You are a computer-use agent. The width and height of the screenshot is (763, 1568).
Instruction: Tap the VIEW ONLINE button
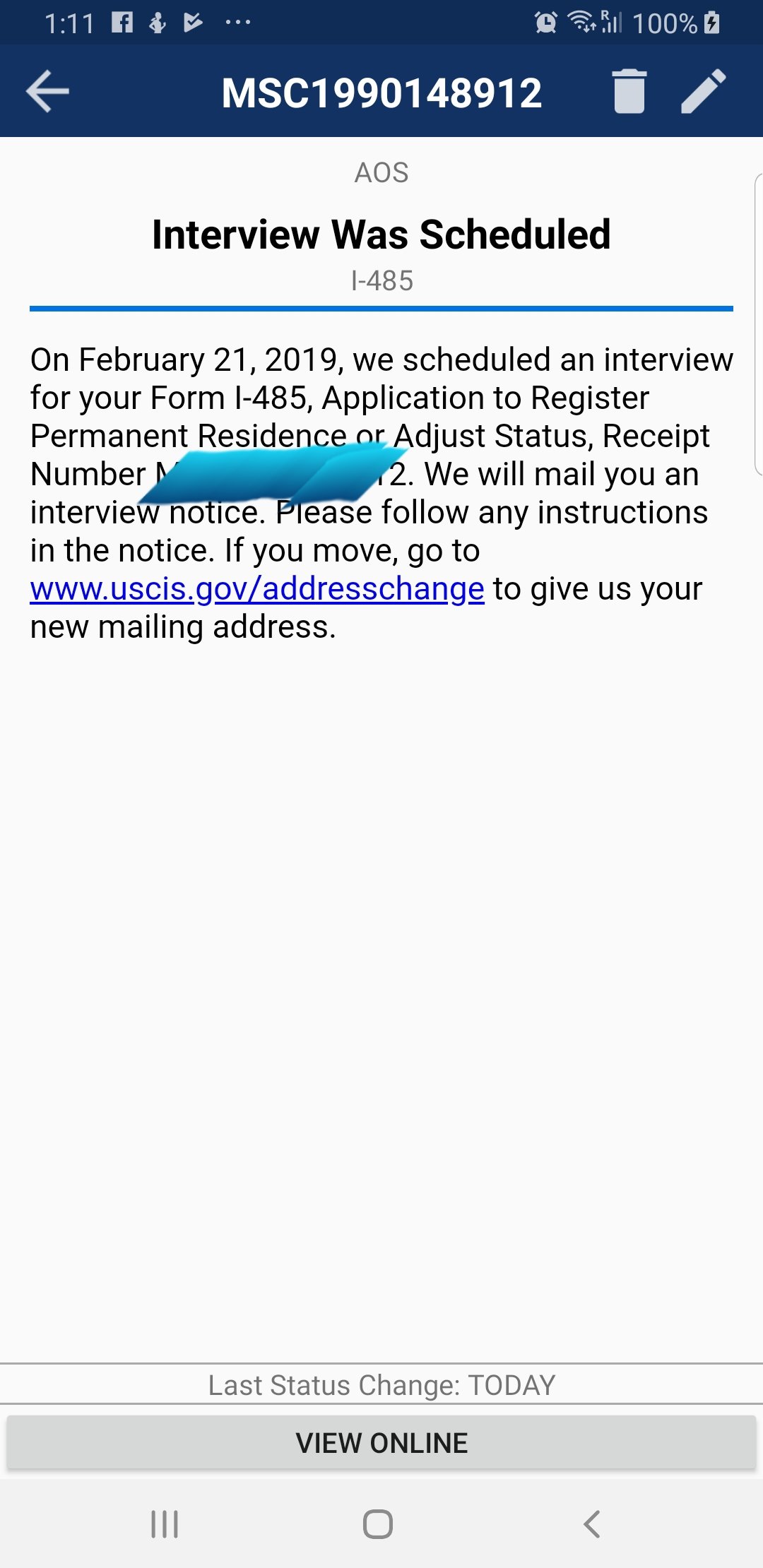click(x=381, y=1442)
